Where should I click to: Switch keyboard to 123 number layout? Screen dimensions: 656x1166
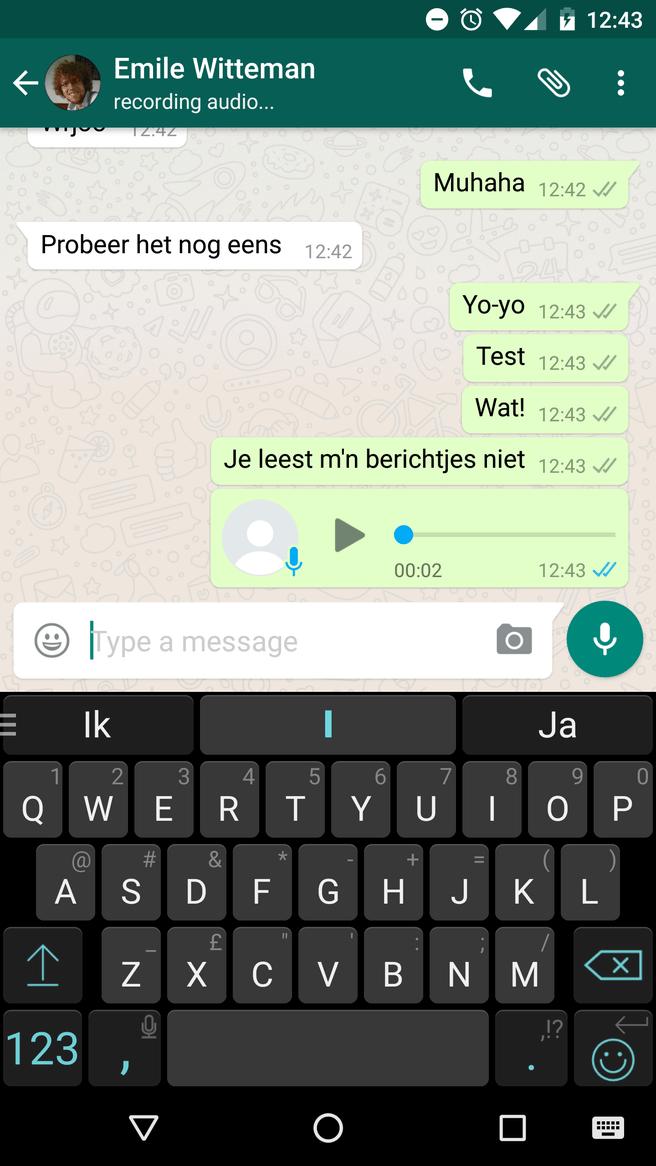43,1049
